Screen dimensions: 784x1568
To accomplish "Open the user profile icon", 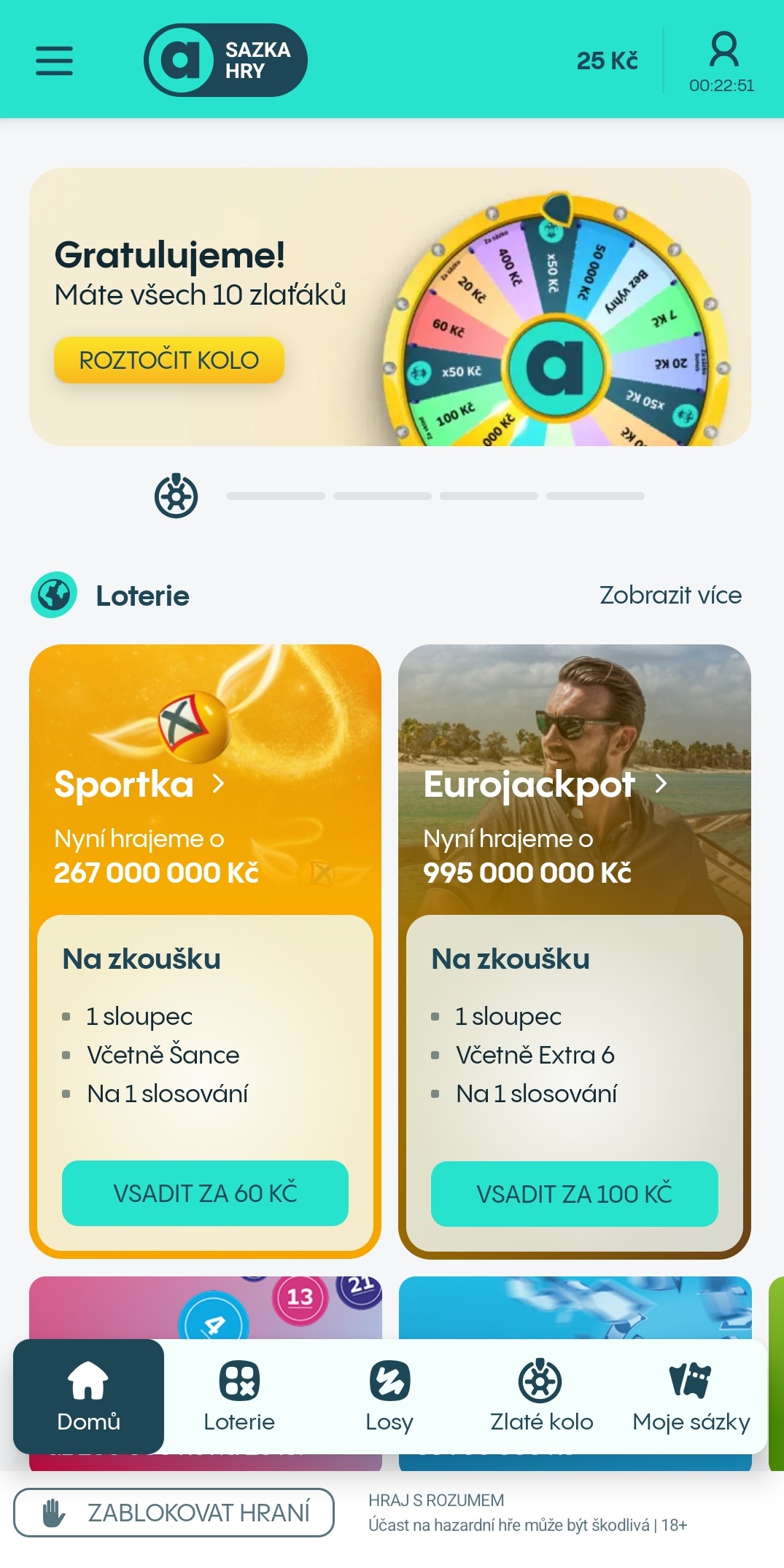I will click(723, 51).
